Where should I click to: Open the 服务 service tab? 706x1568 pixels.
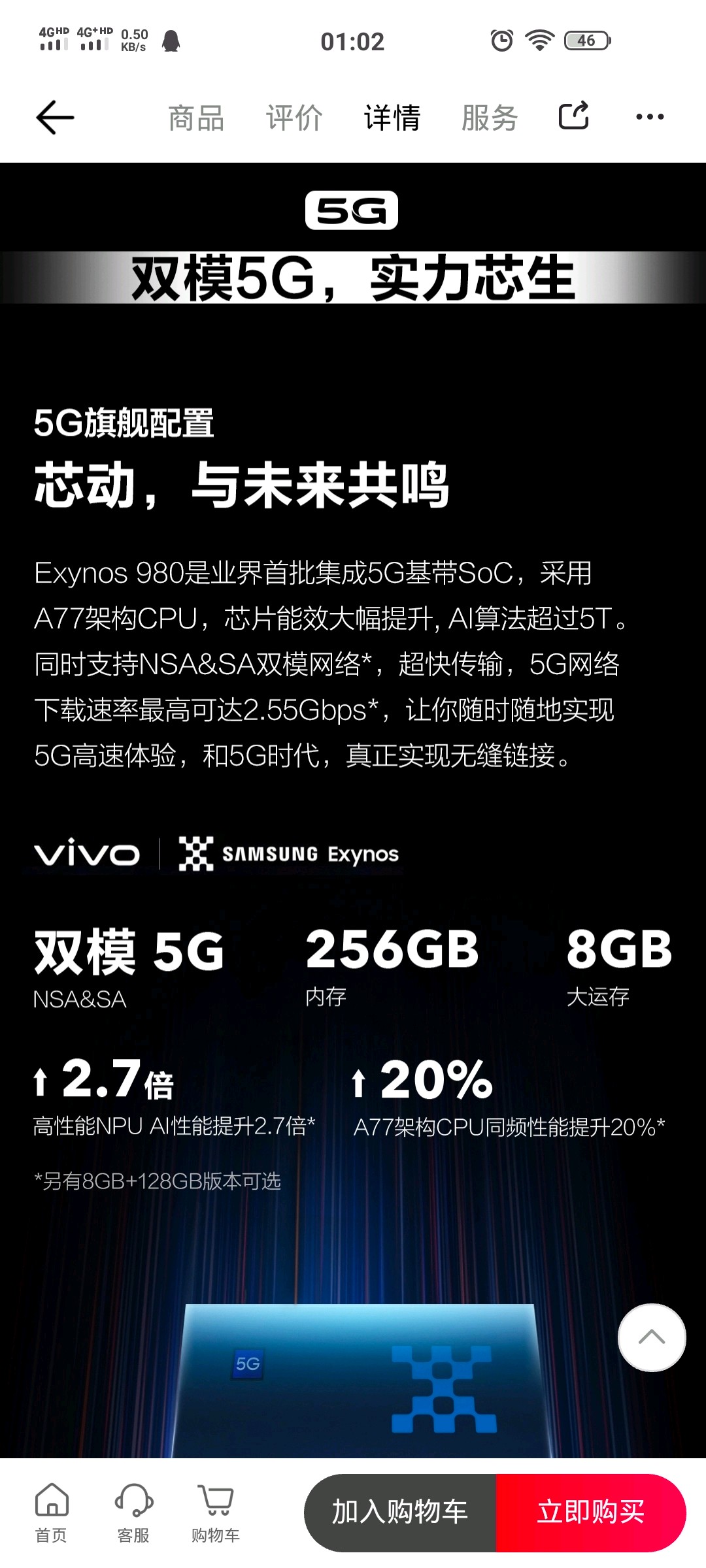[489, 118]
